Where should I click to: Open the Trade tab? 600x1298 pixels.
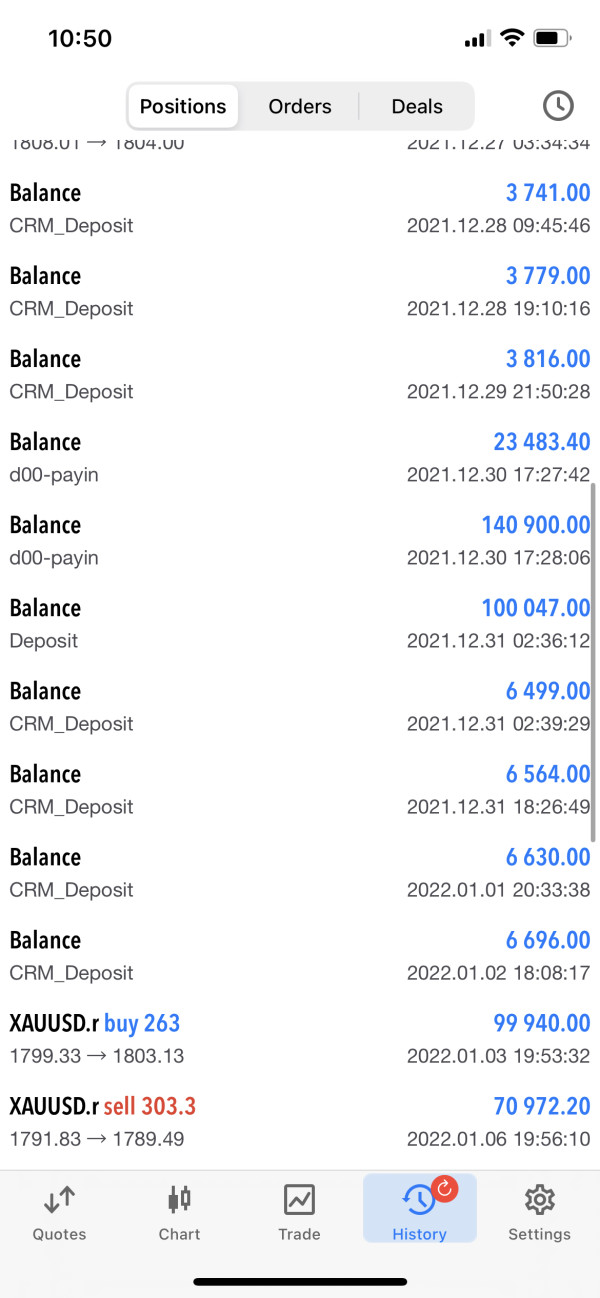[x=300, y=1213]
